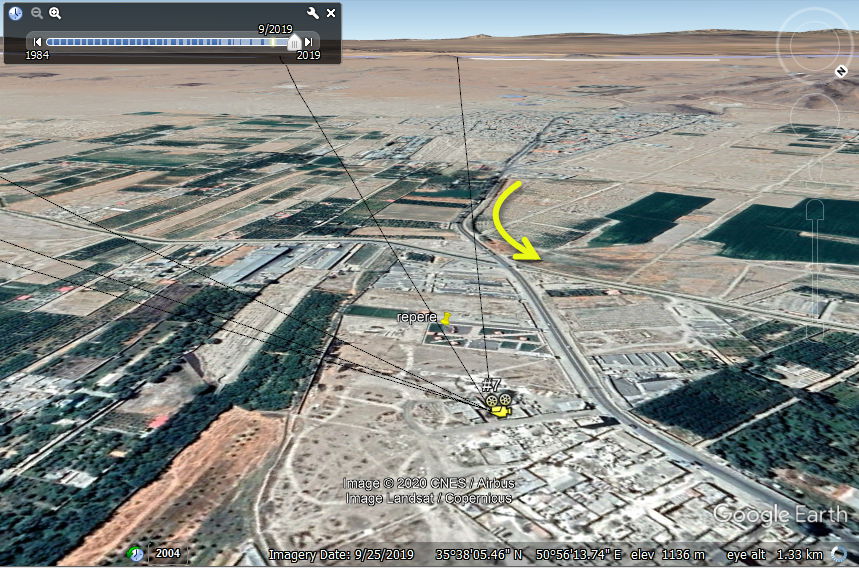Image resolution: width=859 pixels, height=568 pixels.
Task: Select the #7 camera placemark
Action: (498, 406)
